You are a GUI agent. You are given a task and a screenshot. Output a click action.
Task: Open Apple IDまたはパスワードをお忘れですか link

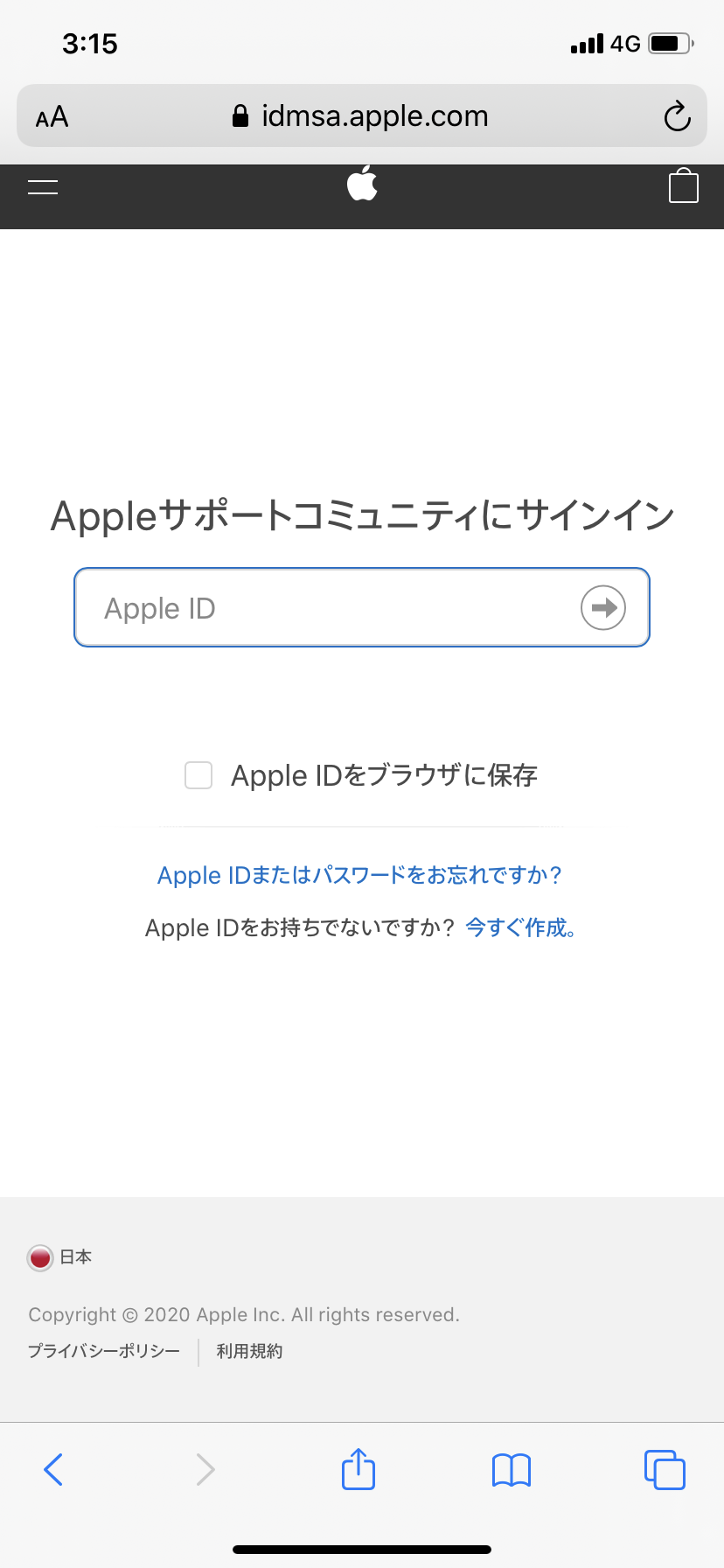359,875
